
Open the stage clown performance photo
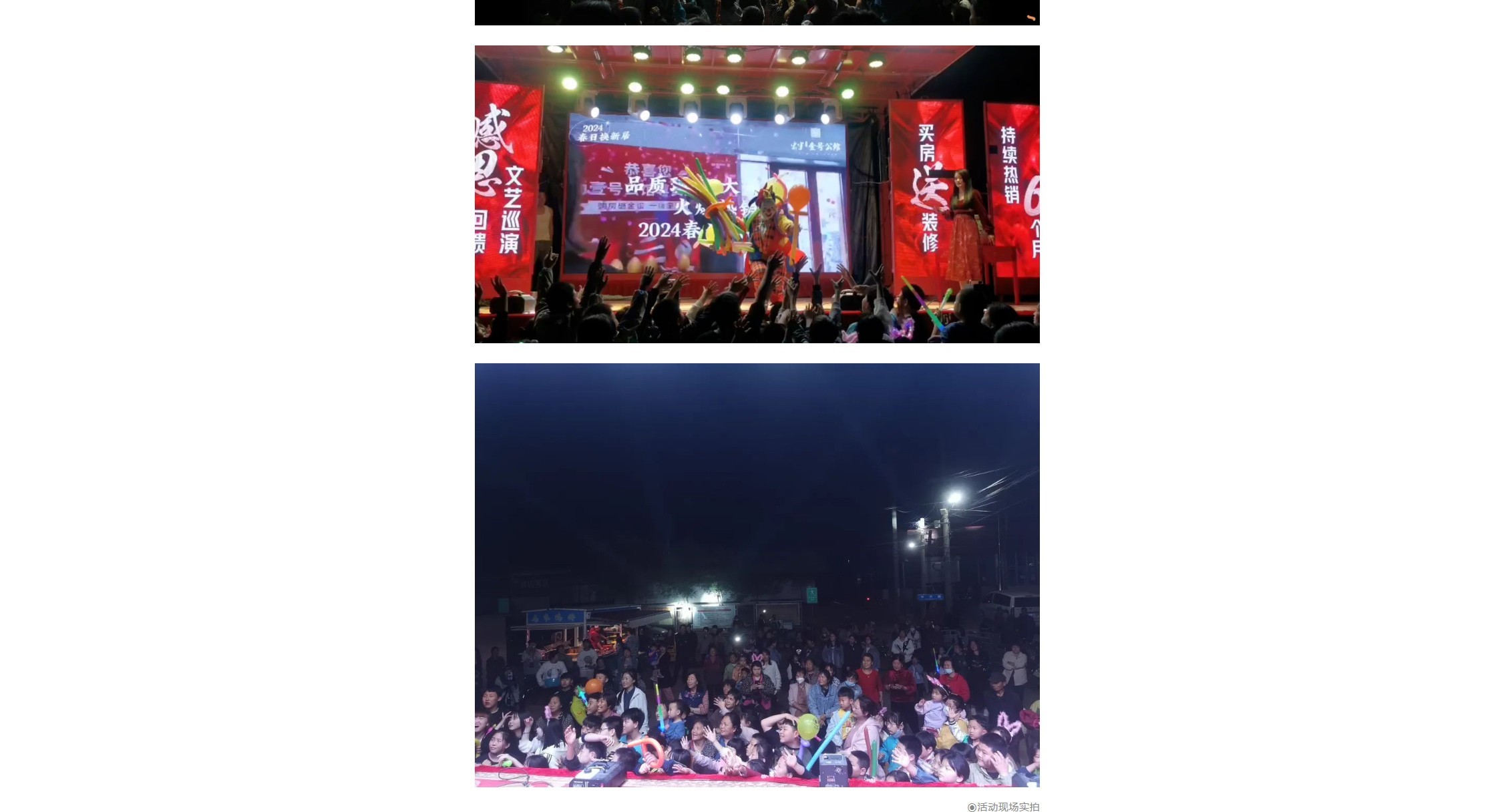[757, 194]
